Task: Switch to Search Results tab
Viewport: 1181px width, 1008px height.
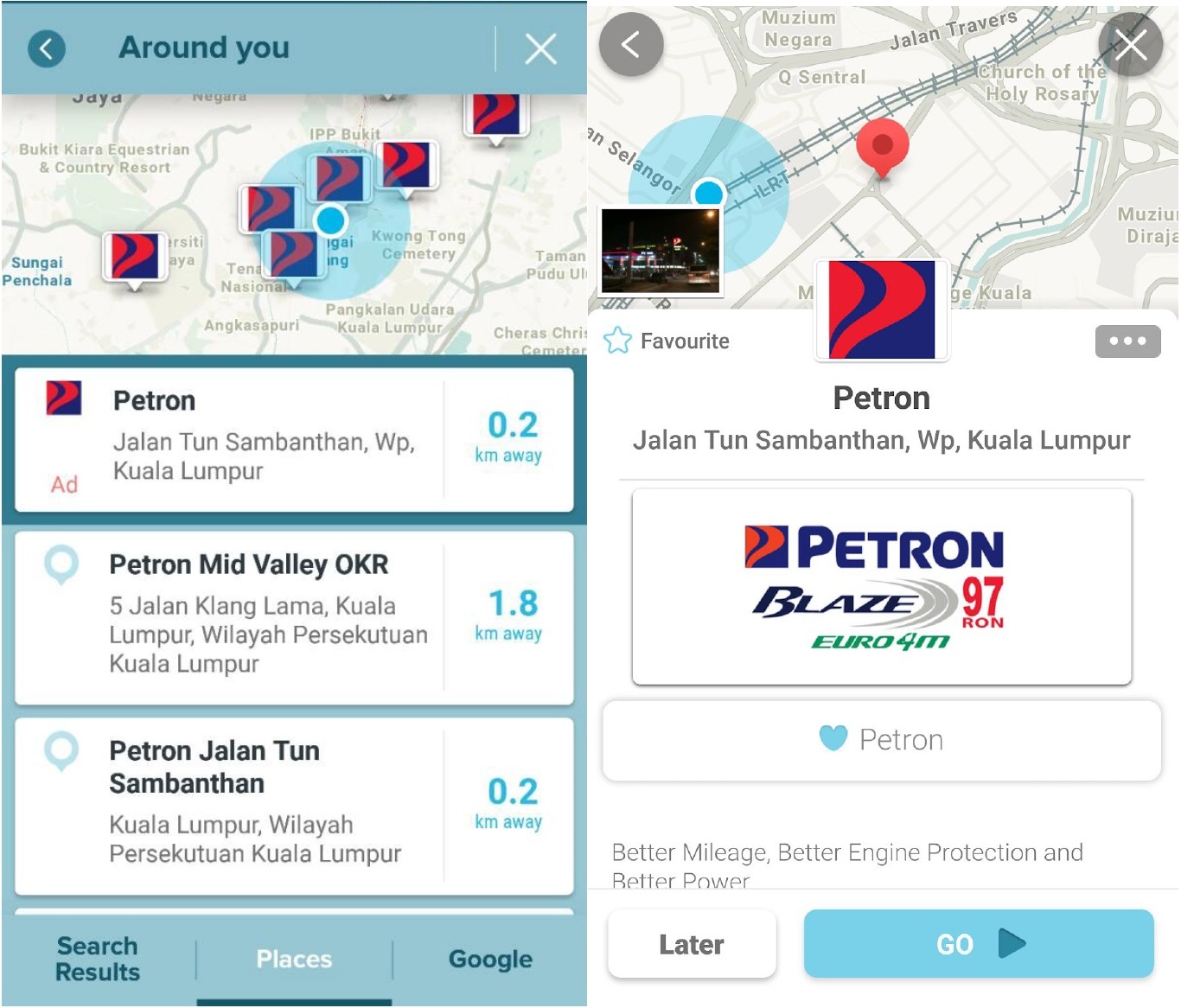Action: [x=98, y=959]
